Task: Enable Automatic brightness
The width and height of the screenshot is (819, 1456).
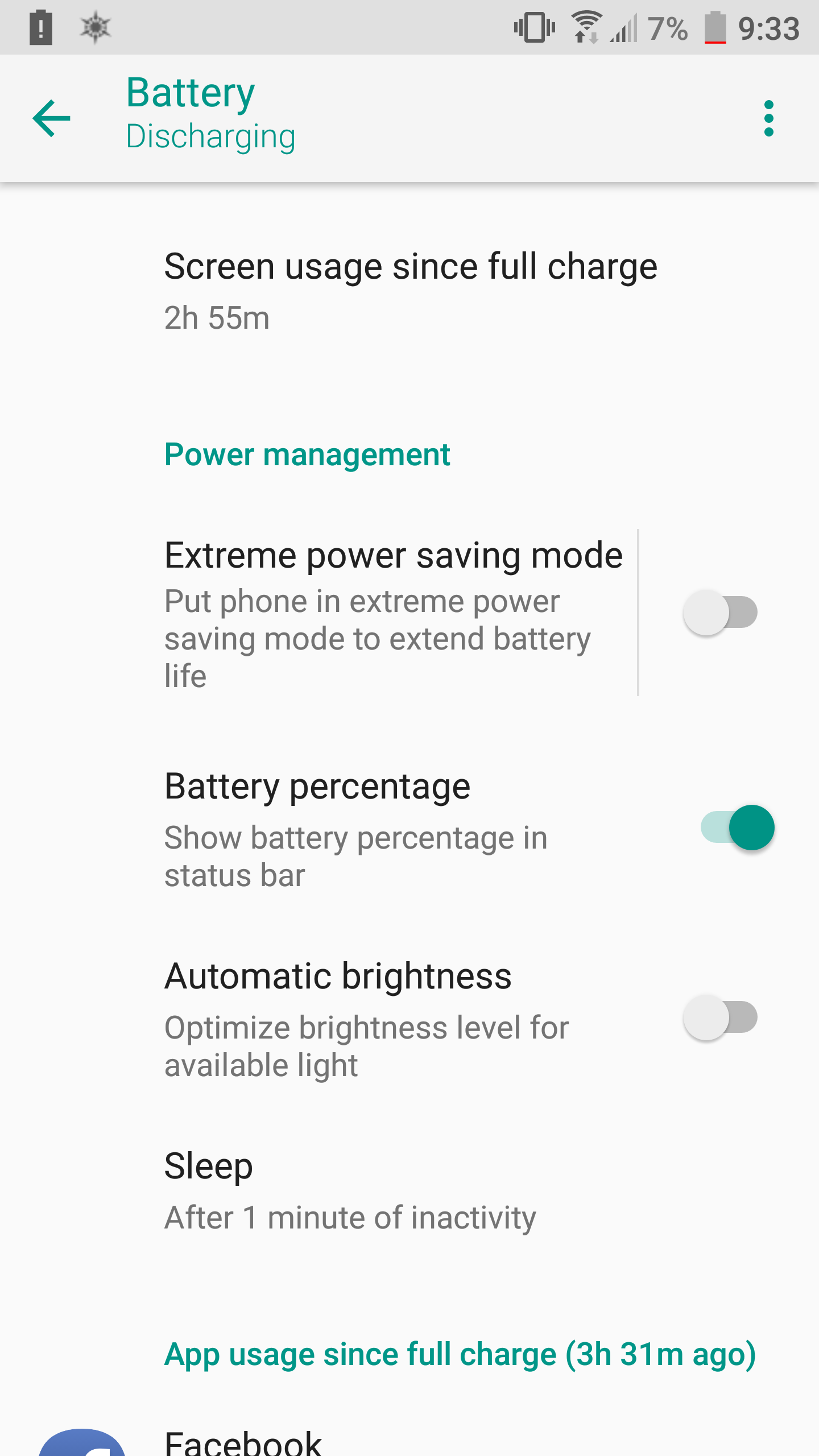Action: click(720, 1017)
